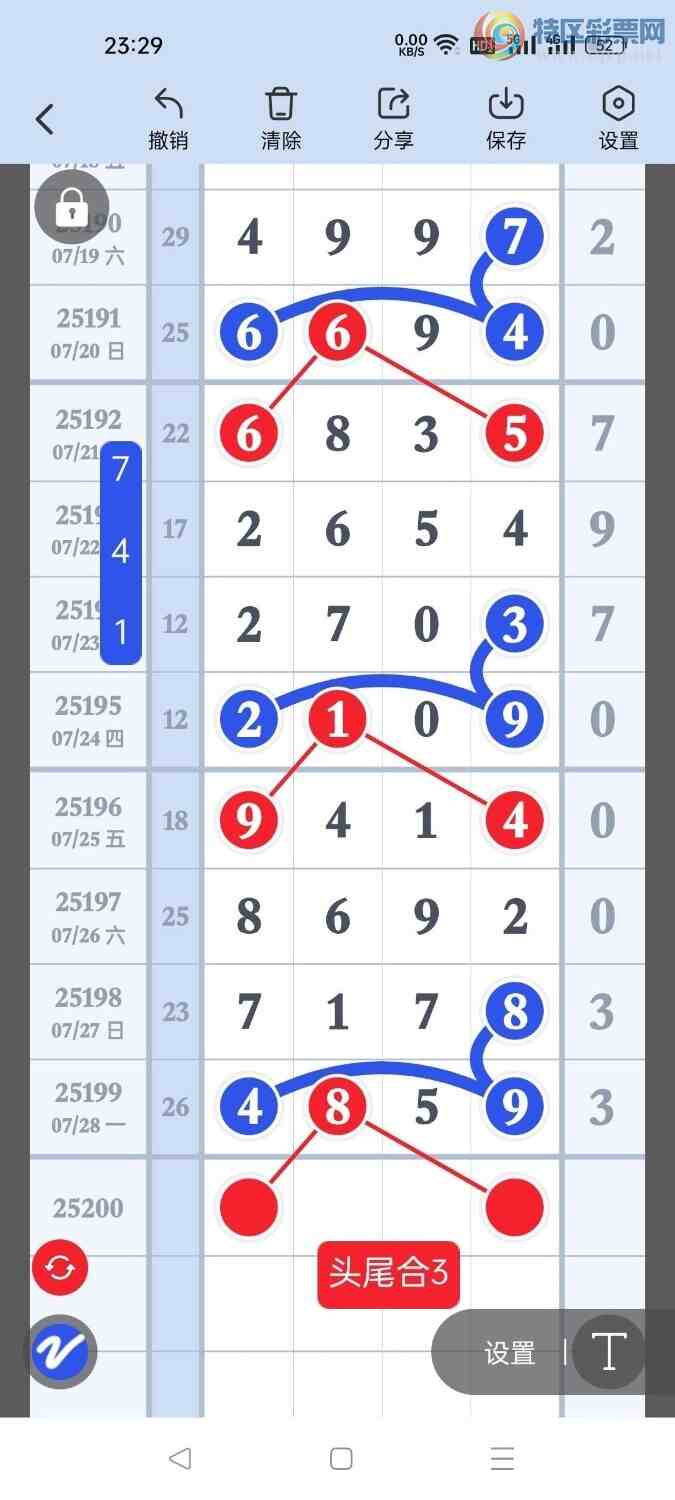This screenshot has width=675, height=1500.
Task: Tap 撤销 to undo last mark
Action: (x=168, y=119)
